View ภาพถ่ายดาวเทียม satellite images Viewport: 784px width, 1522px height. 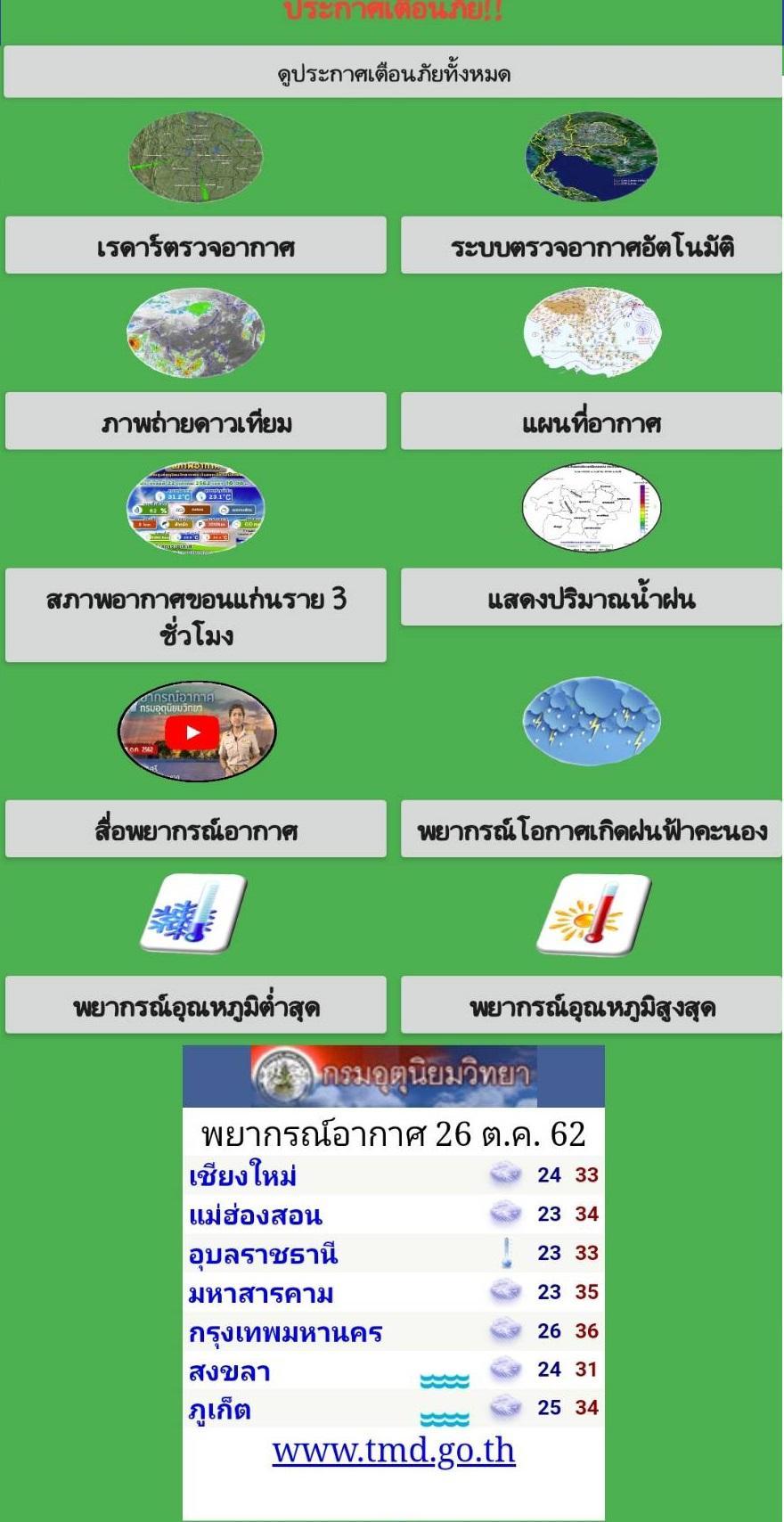click(x=196, y=421)
